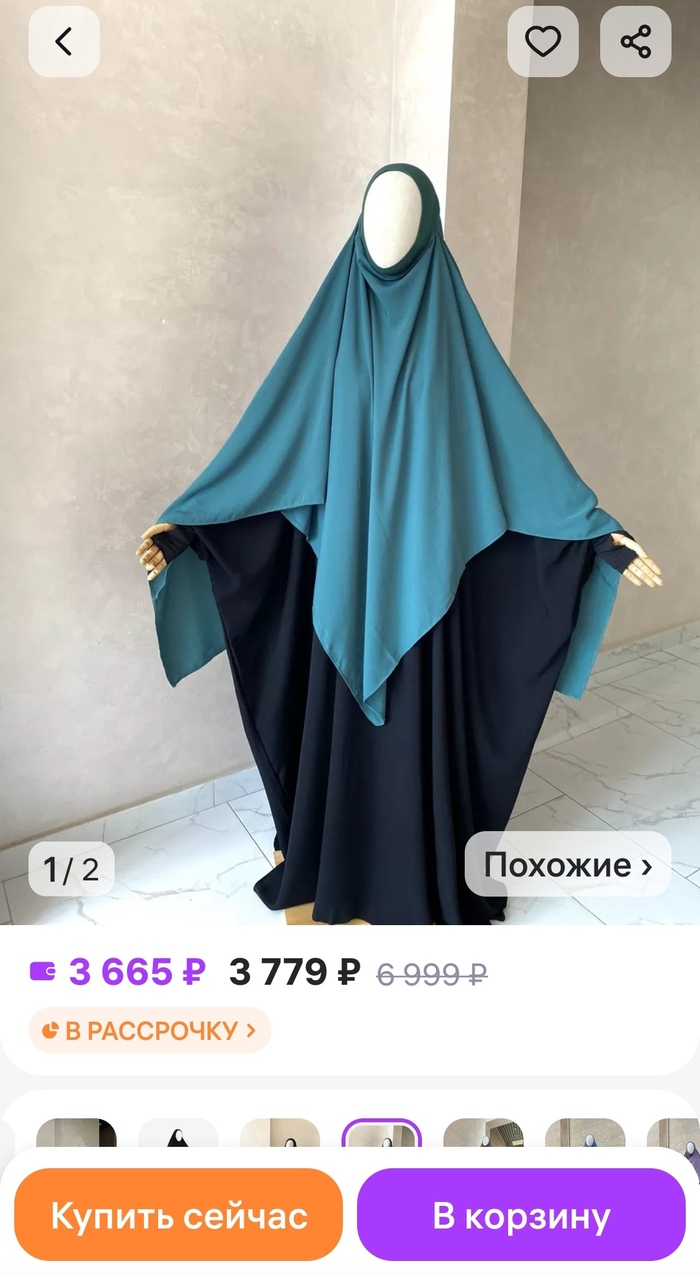Open the В РАССРОЧКУ installment option

click(150, 1030)
